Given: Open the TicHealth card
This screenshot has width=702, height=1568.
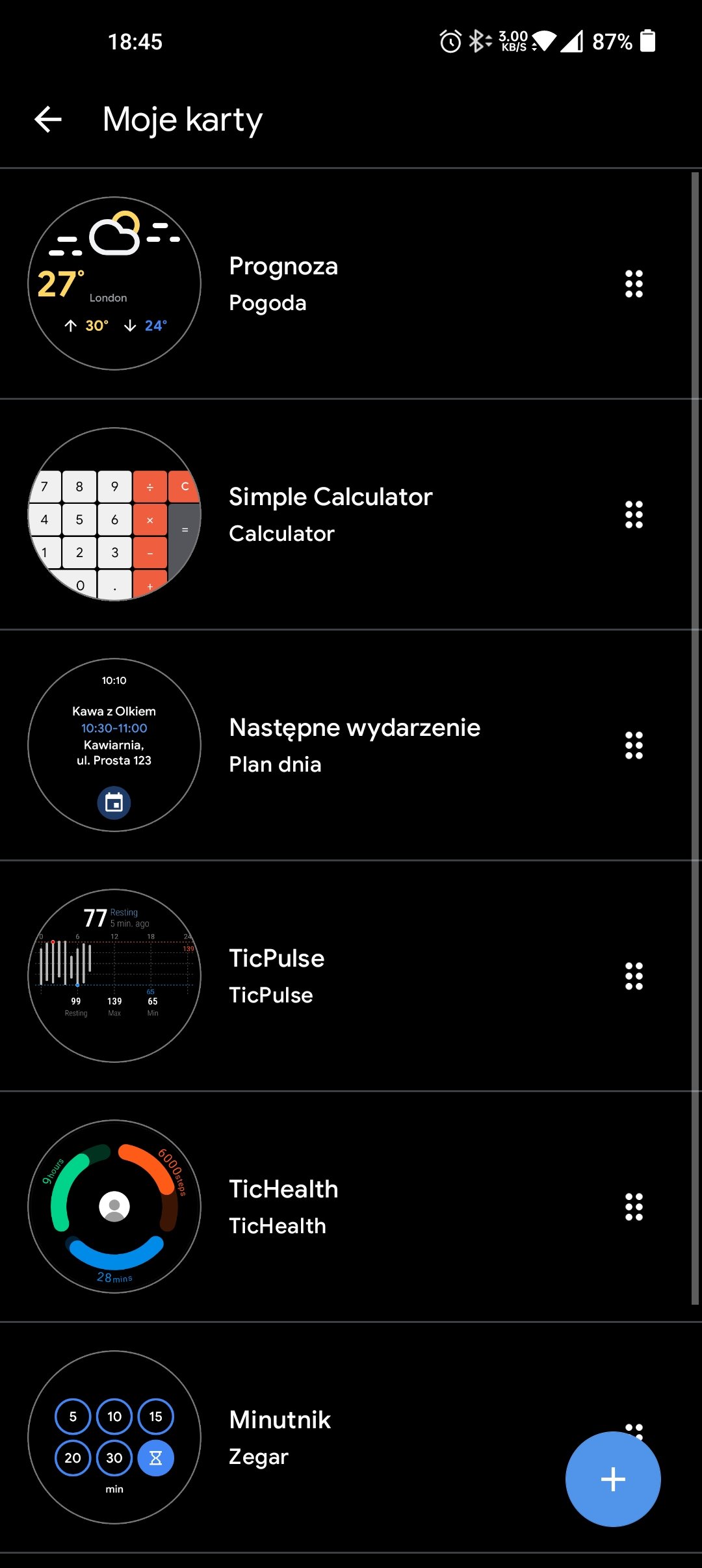Looking at the screenshot, I should [346, 1207].
